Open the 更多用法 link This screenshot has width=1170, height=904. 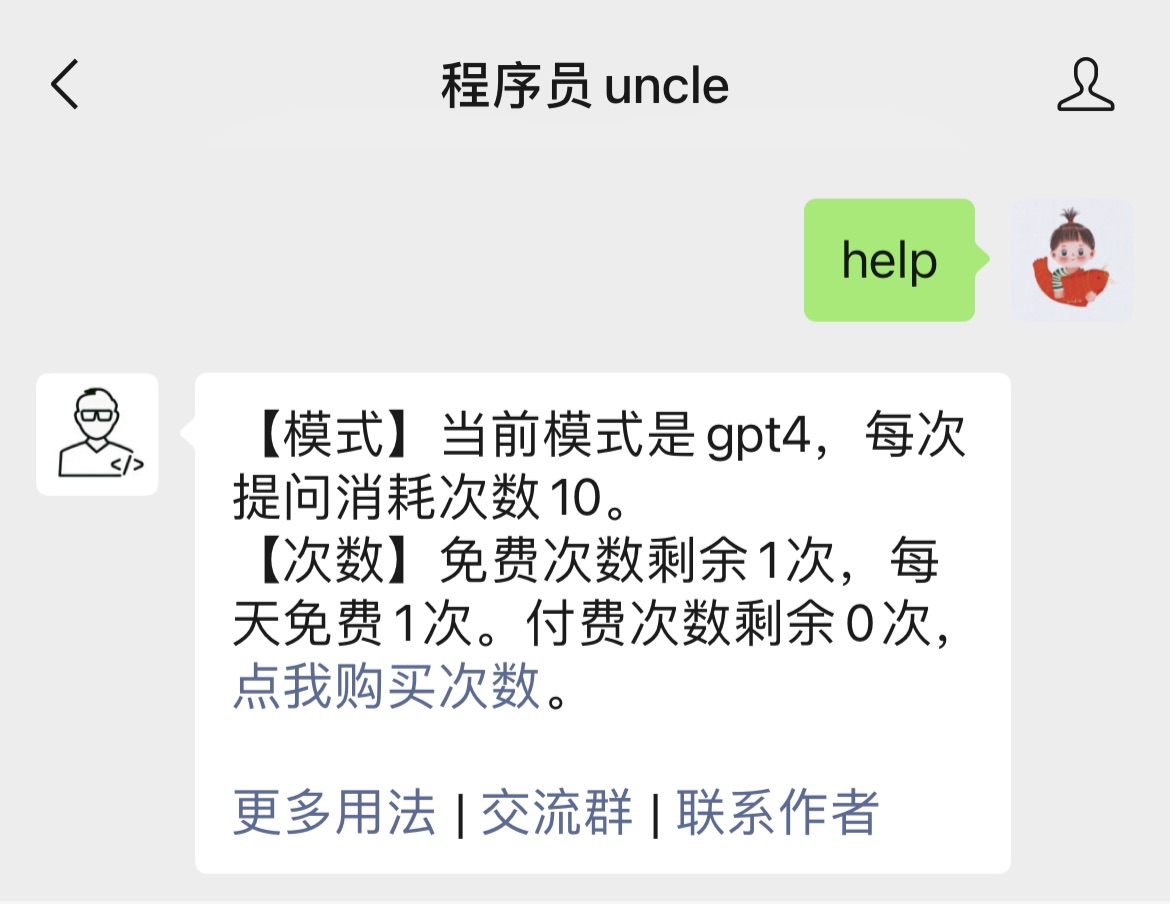tap(334, 812)
